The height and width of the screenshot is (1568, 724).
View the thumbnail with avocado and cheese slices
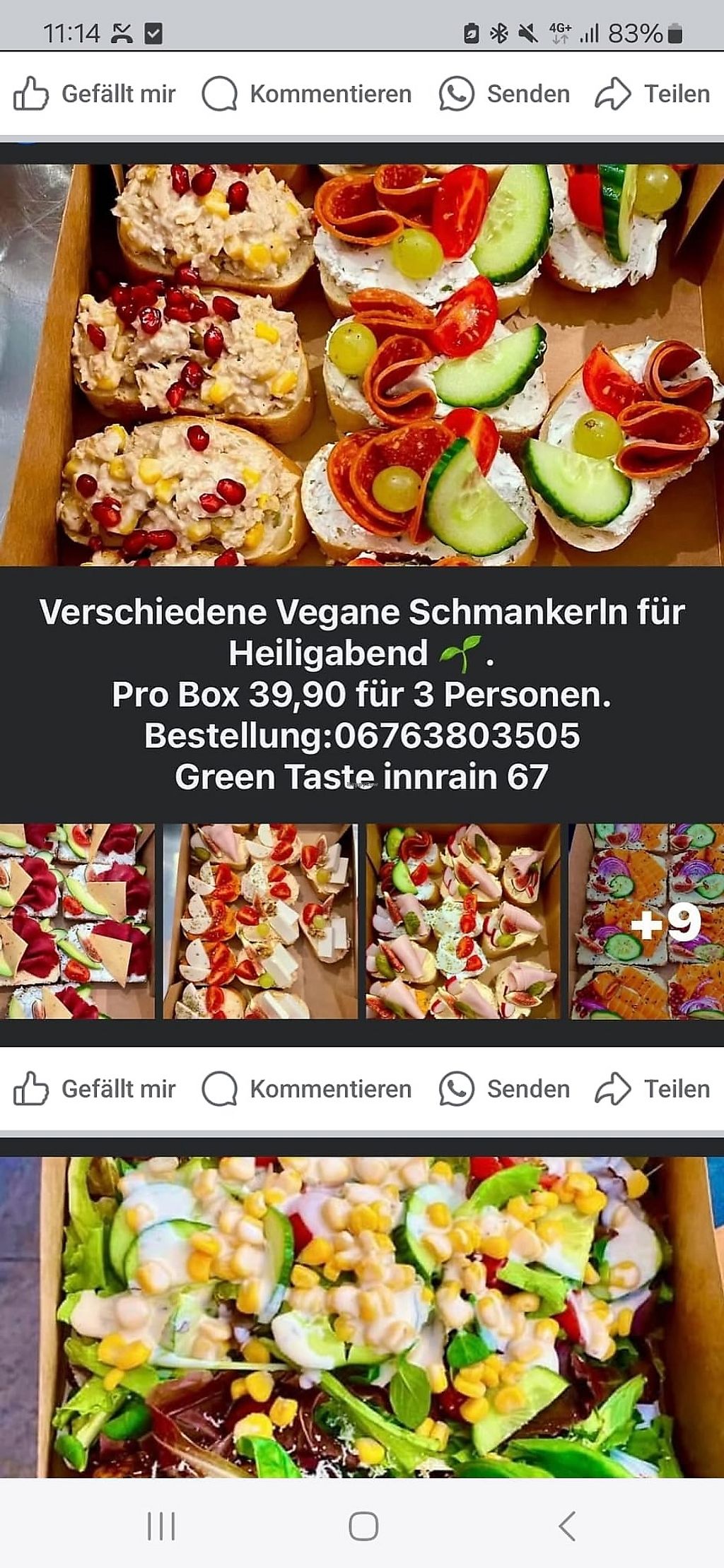[76, 921]
